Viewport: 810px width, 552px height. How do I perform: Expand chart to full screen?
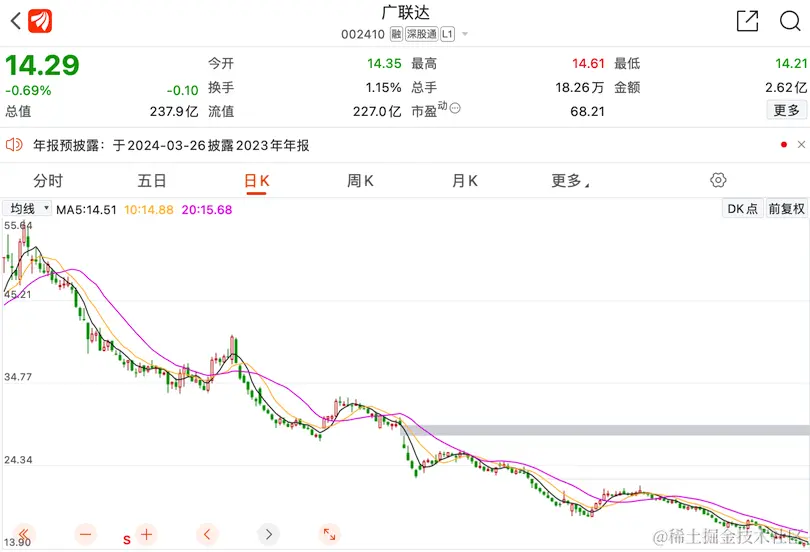pos(329,534)
